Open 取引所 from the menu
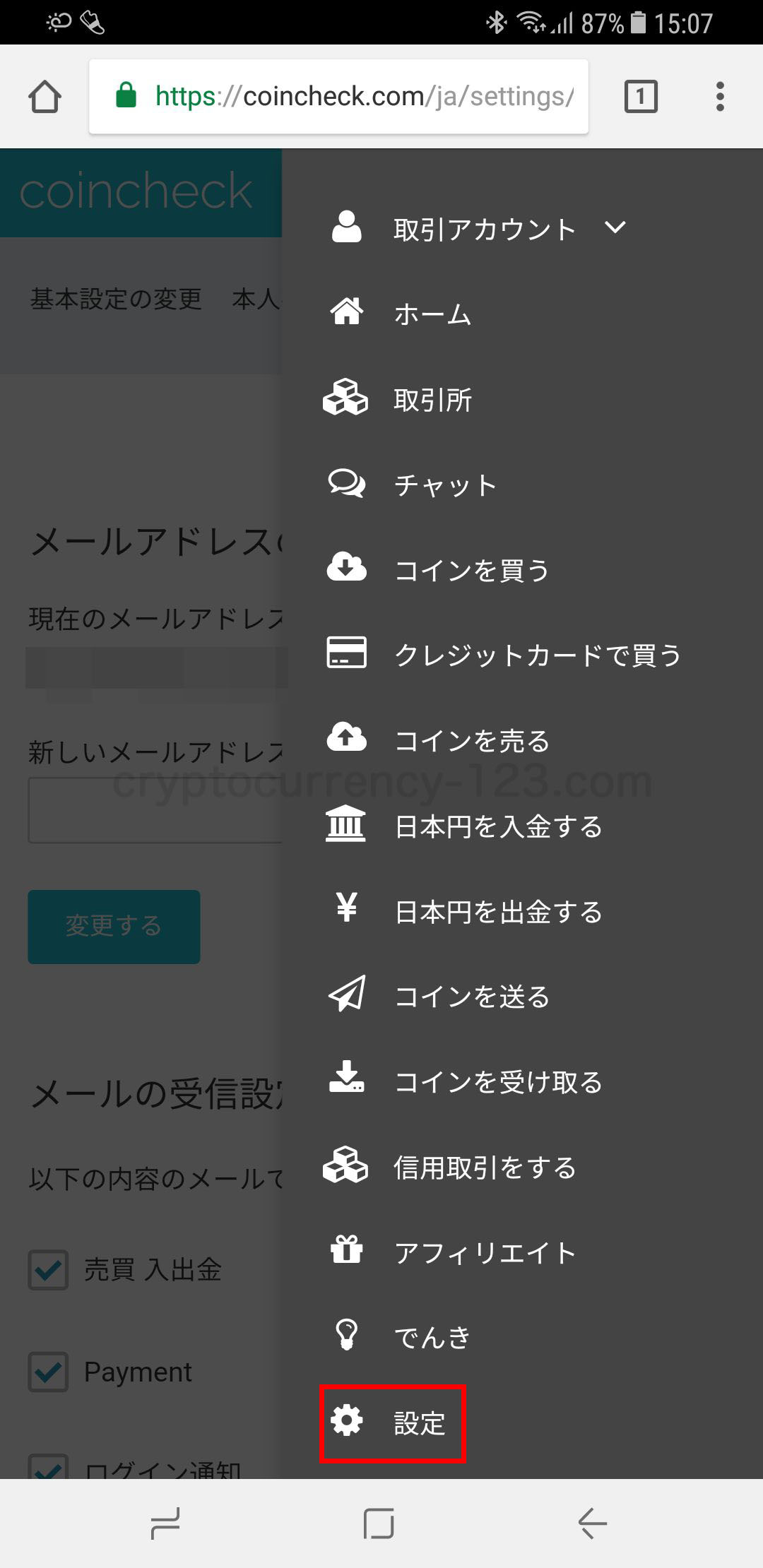Screen dimensions: 763x1568 click(398, 400)
